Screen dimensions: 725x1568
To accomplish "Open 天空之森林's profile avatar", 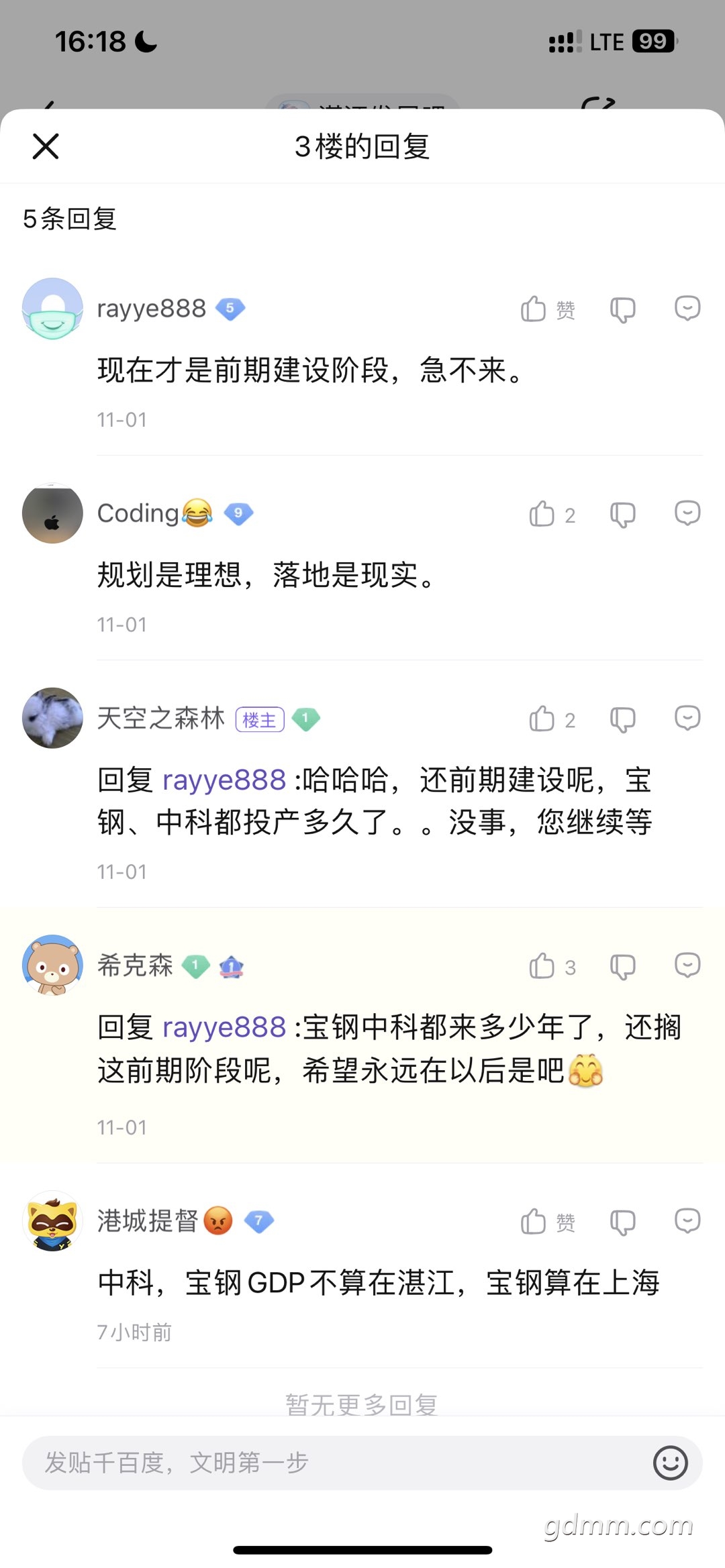I will 52,718.
